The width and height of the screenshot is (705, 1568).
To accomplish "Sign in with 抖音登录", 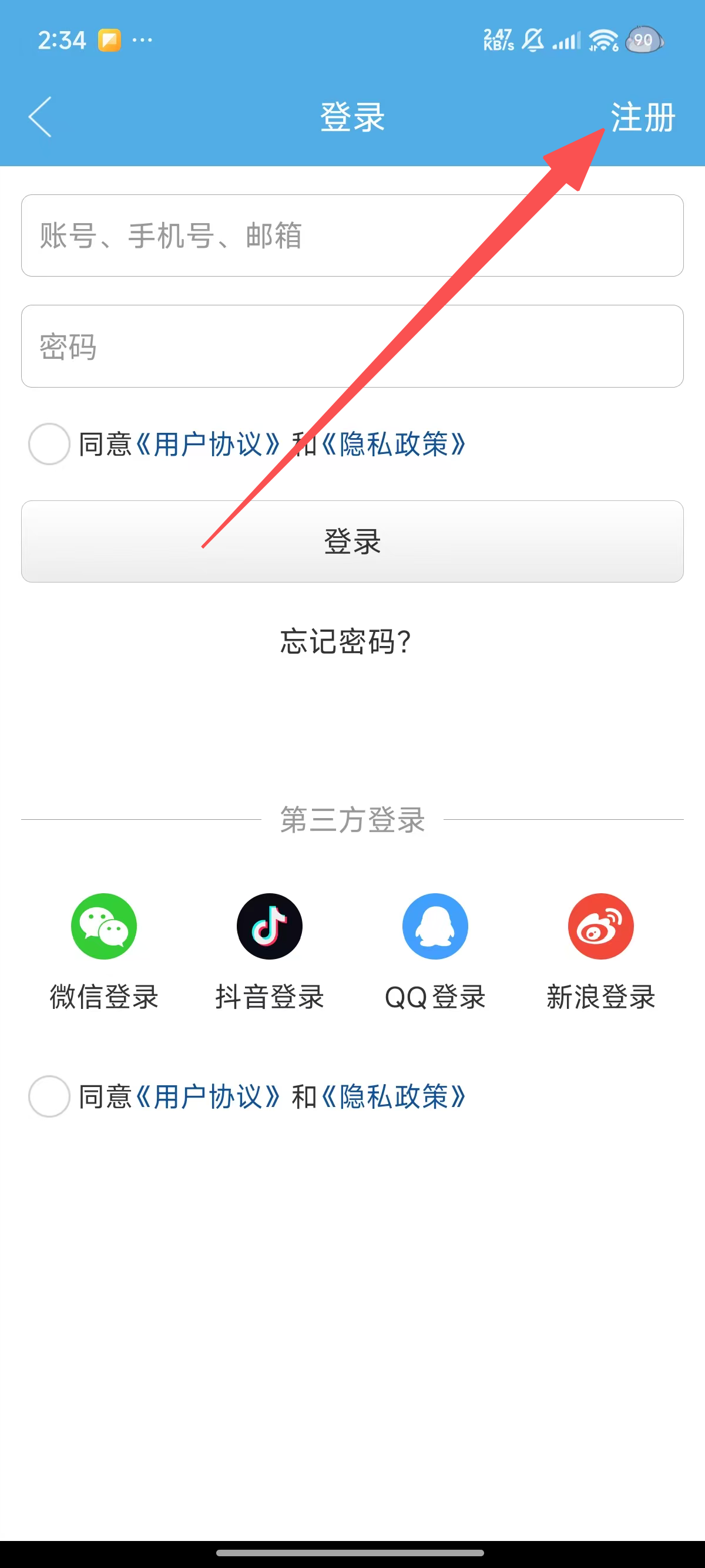I will 269,926.
